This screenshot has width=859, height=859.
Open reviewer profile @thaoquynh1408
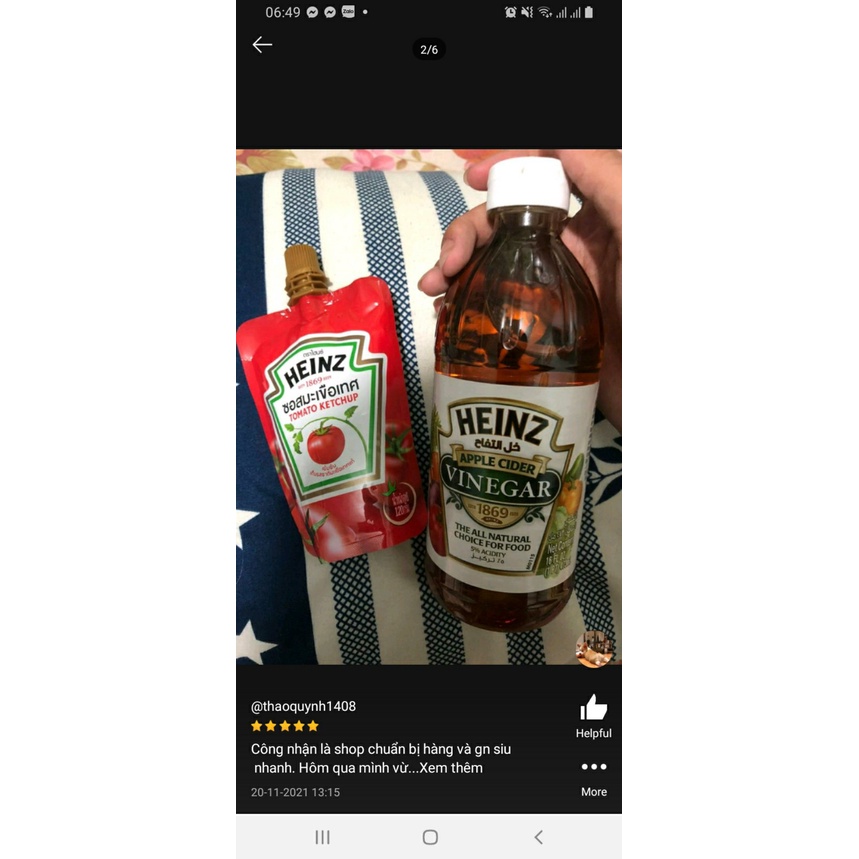tap(303, 706)
